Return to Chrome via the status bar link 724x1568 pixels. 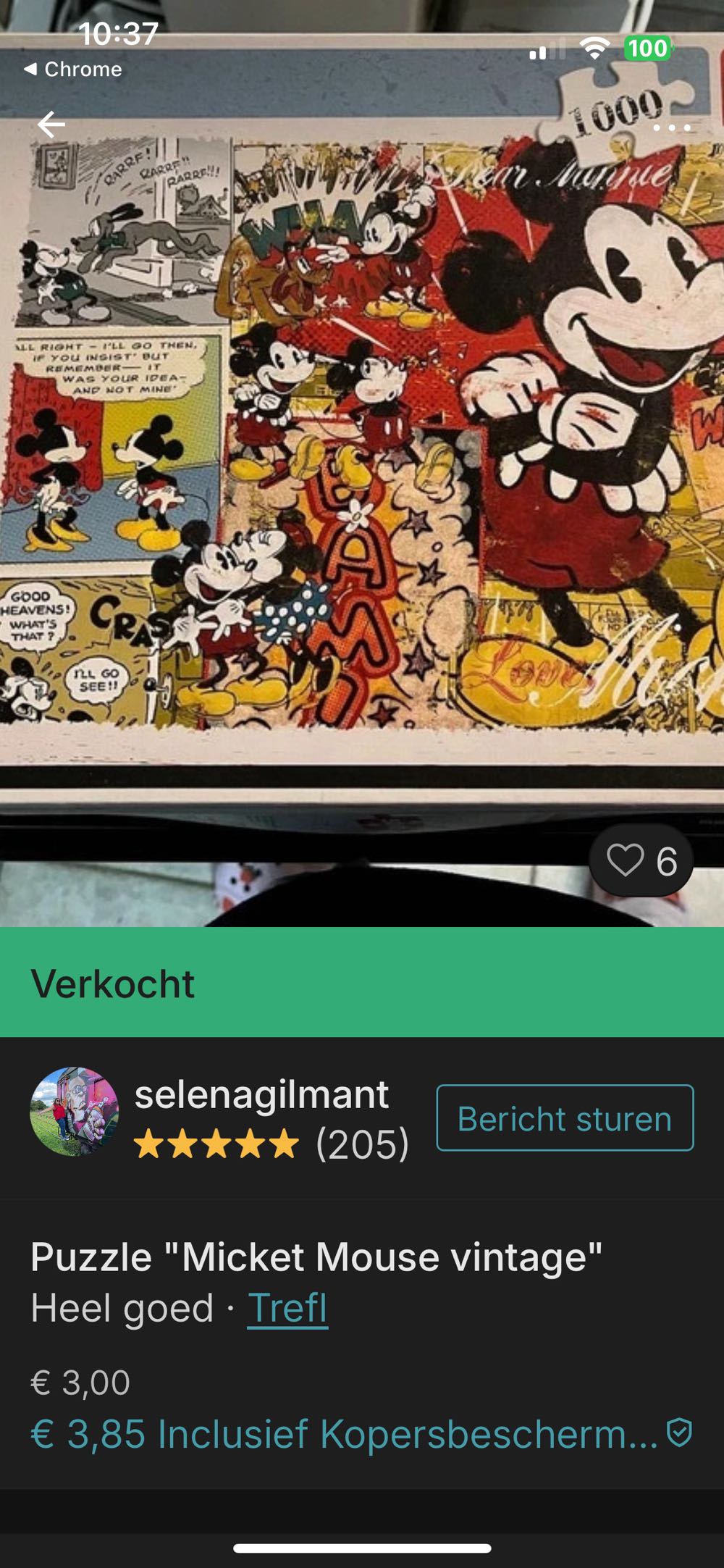(x=72, y=70)
